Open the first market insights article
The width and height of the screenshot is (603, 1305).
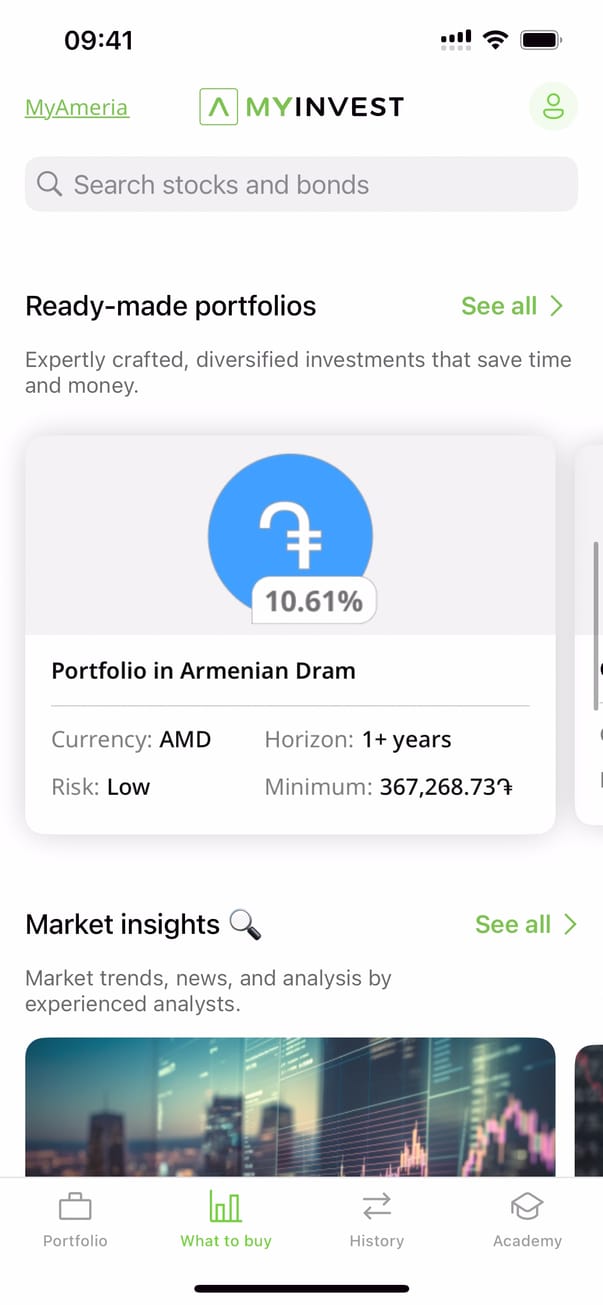click(290, 1106)
